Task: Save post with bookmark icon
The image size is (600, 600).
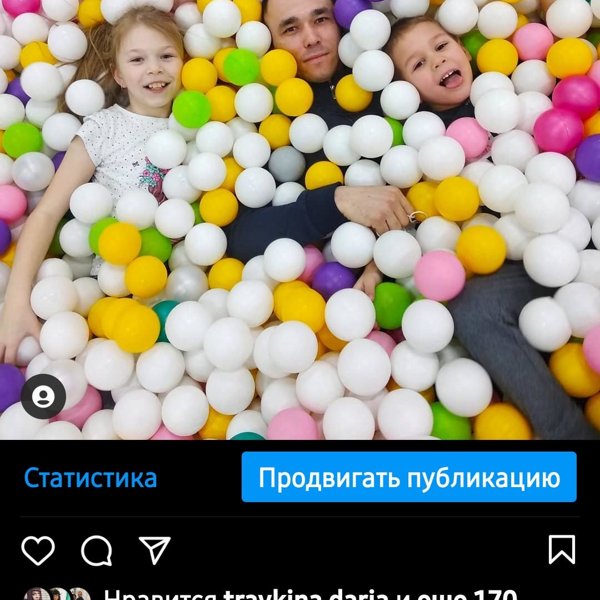Action: click(562, 550)
